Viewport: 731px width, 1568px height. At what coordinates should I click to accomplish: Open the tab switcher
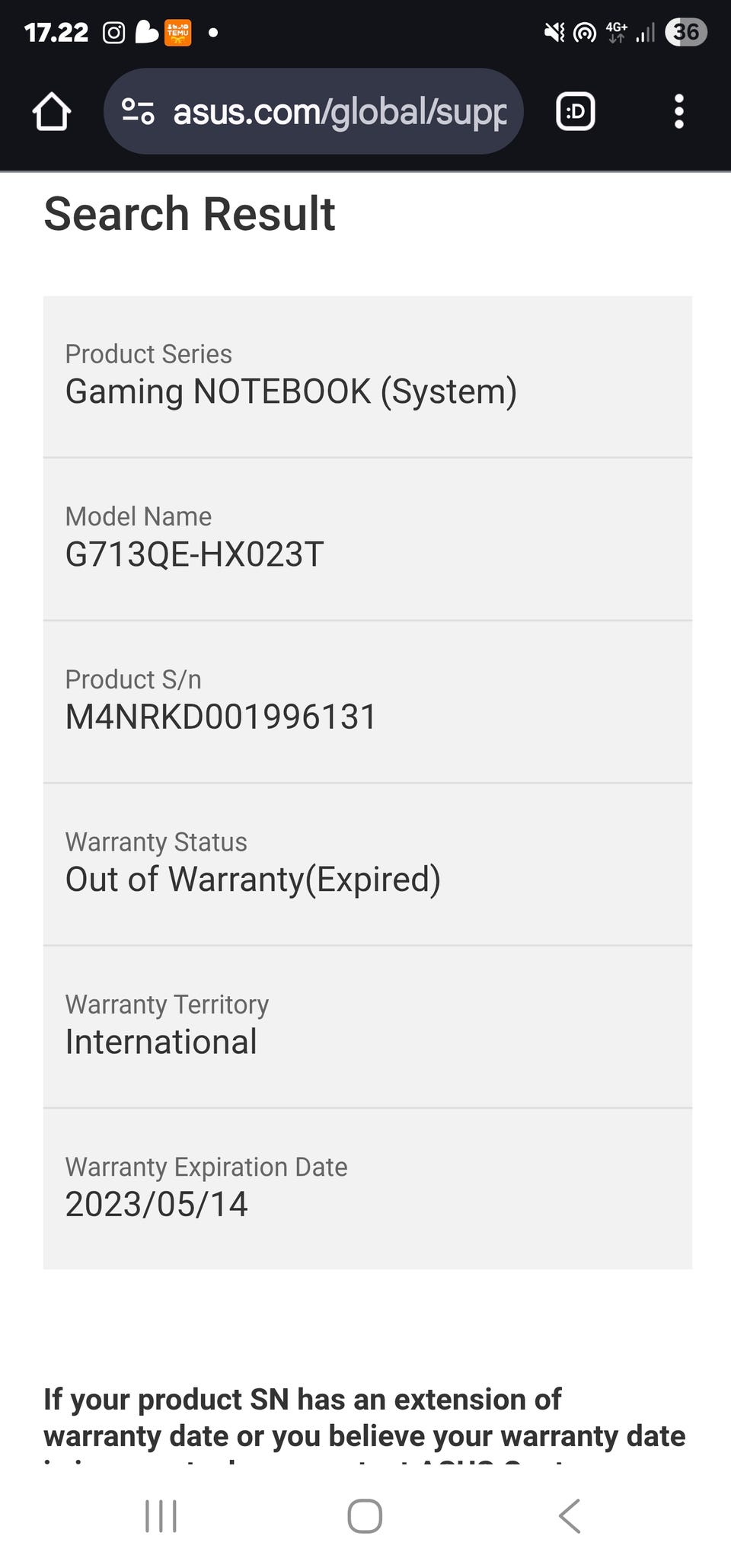(x=576, y=112)
